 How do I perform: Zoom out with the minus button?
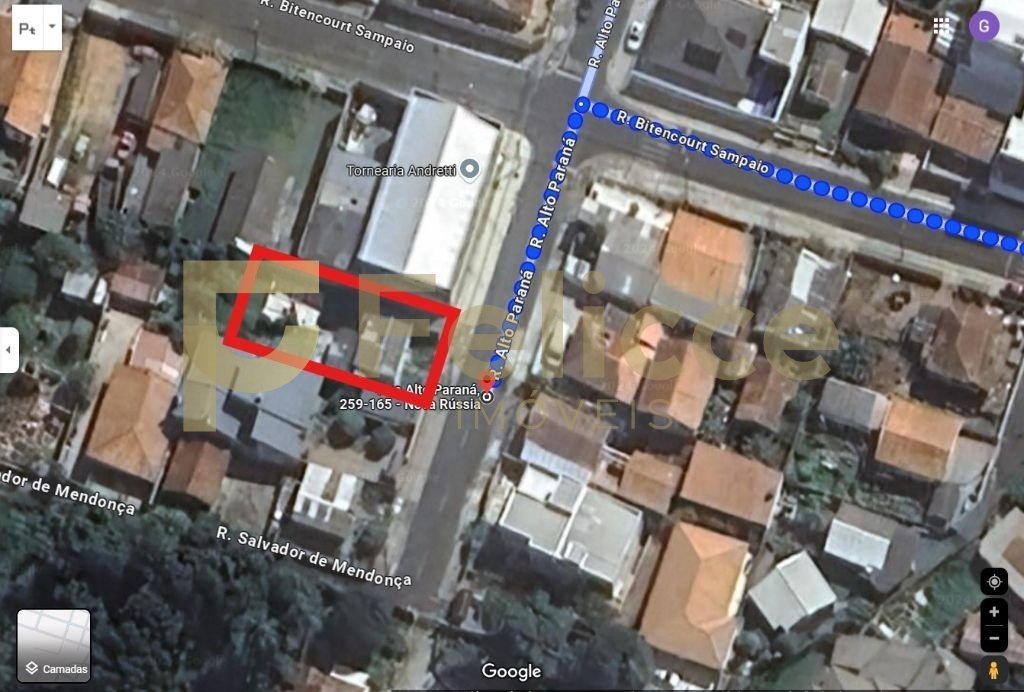tap(993, 637)
